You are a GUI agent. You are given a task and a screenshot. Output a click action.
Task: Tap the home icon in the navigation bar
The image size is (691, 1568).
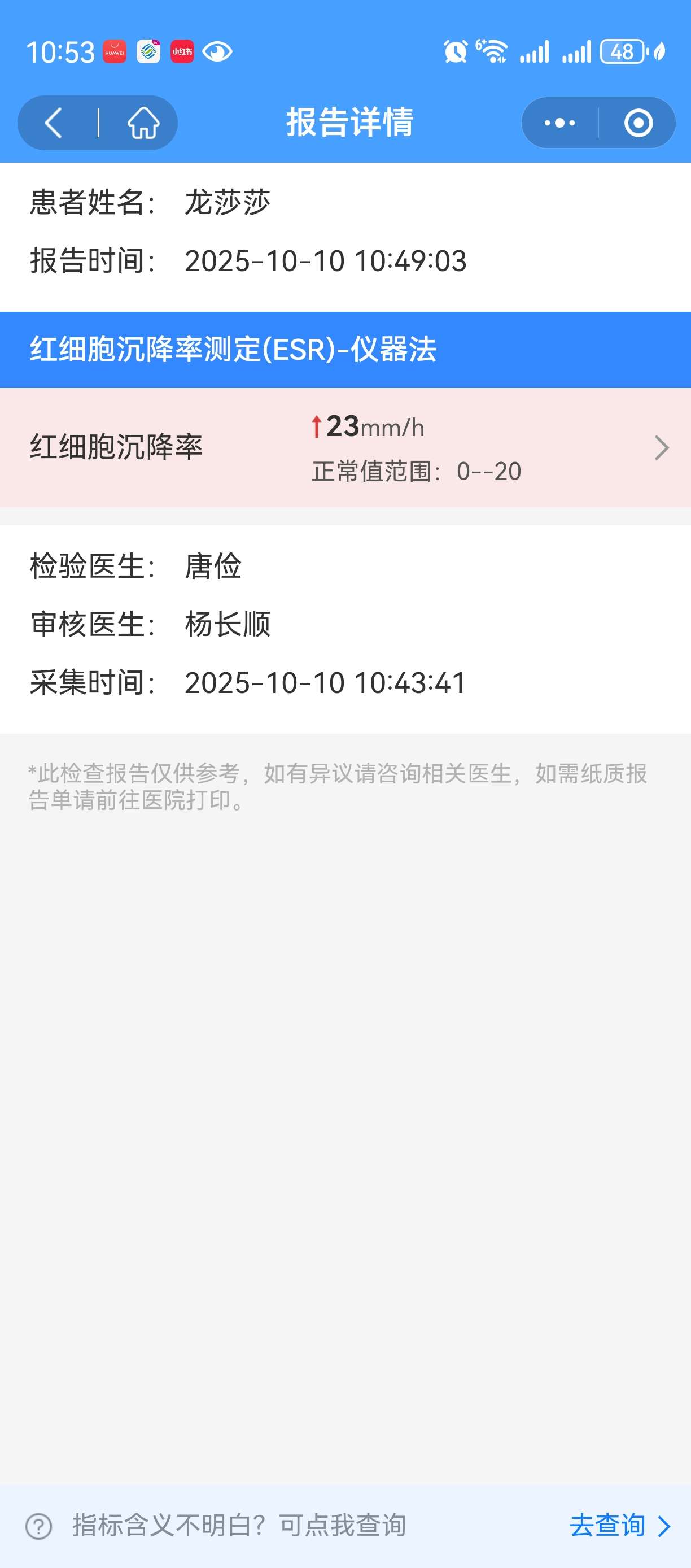pos(141,122)
